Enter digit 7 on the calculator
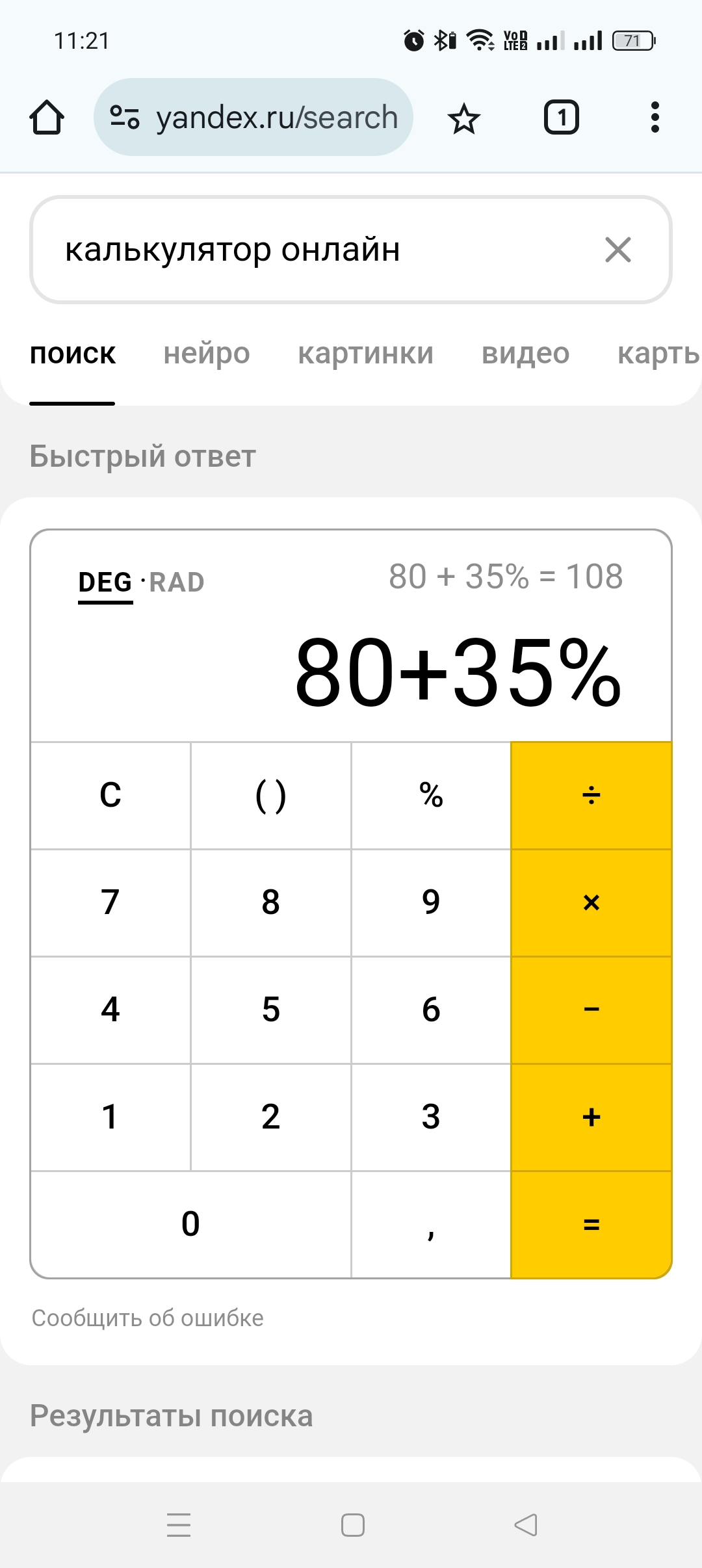The height and width of the screenshot is (1568, 702). [110, 902]
